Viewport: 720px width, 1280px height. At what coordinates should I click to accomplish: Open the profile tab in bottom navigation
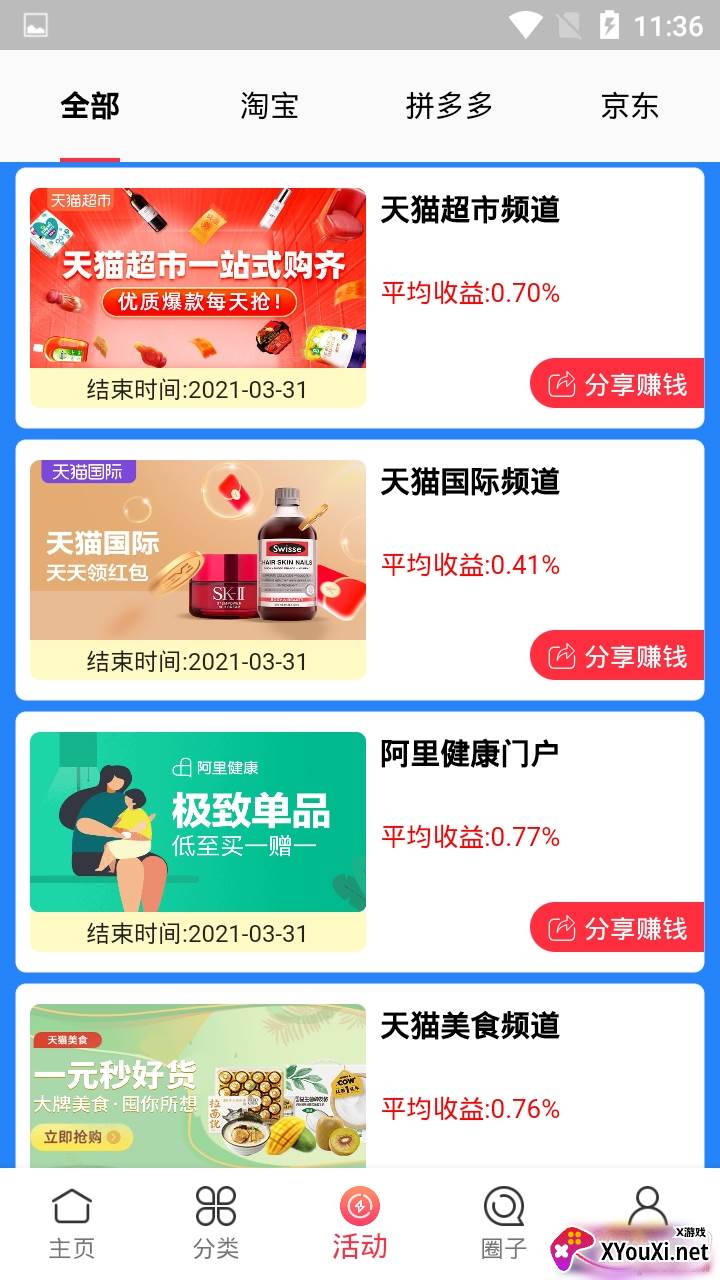647,1210
